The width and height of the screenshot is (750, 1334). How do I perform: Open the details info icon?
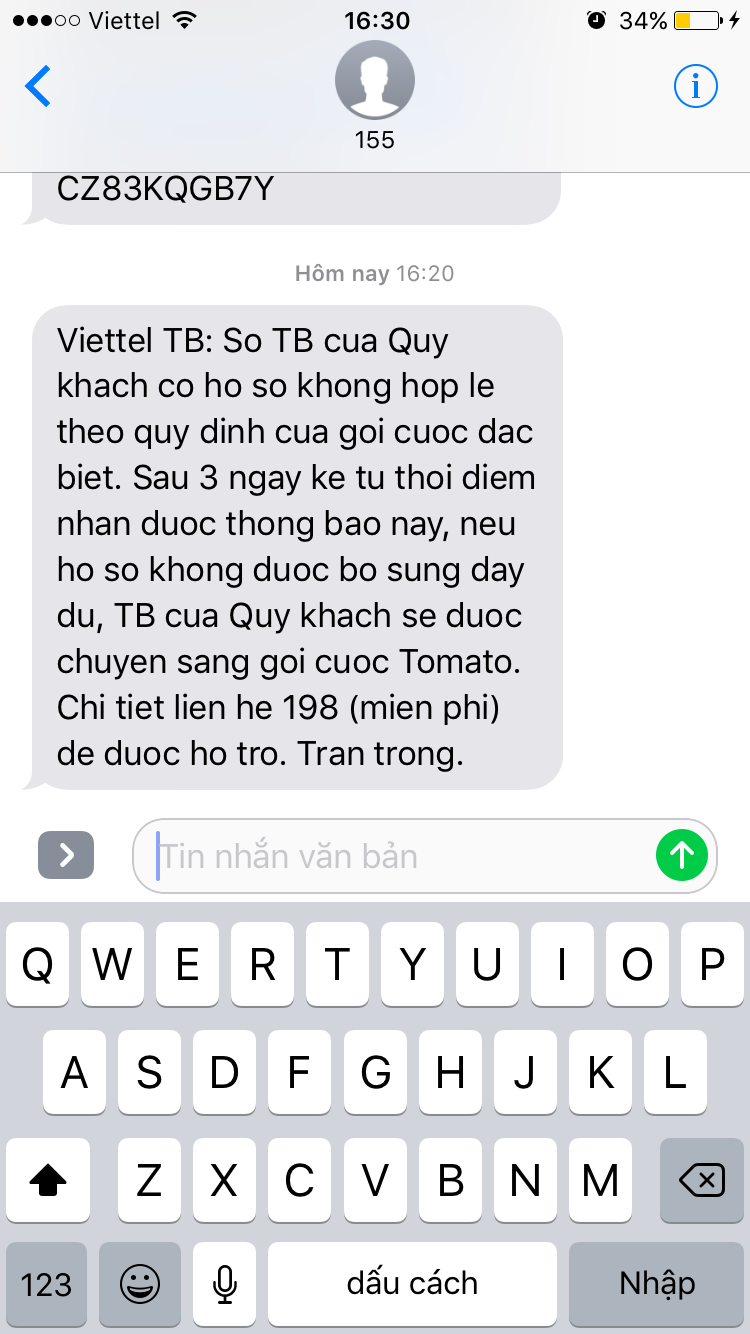coord(696,87)
